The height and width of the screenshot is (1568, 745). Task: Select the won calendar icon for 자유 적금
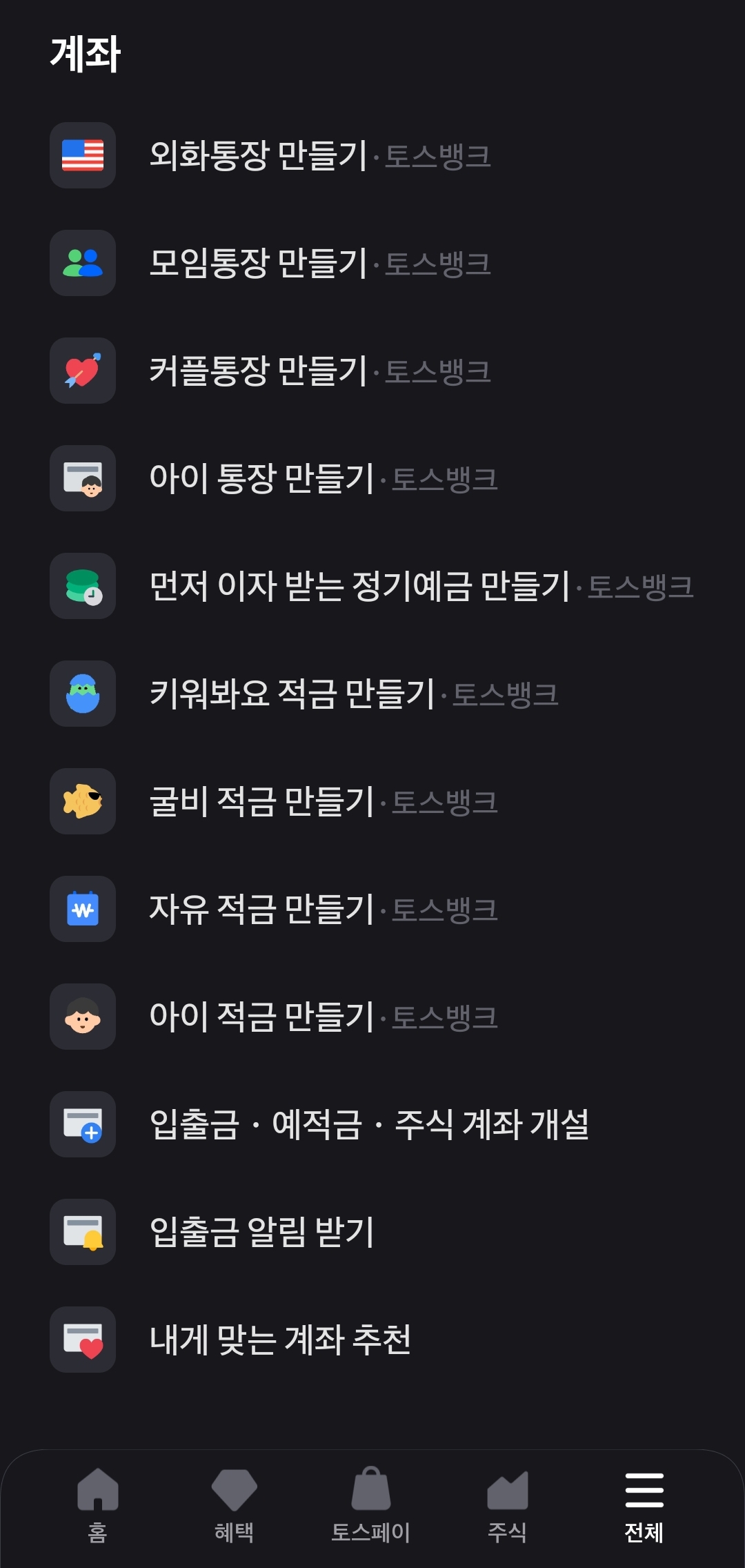click(x=82, y=910)
